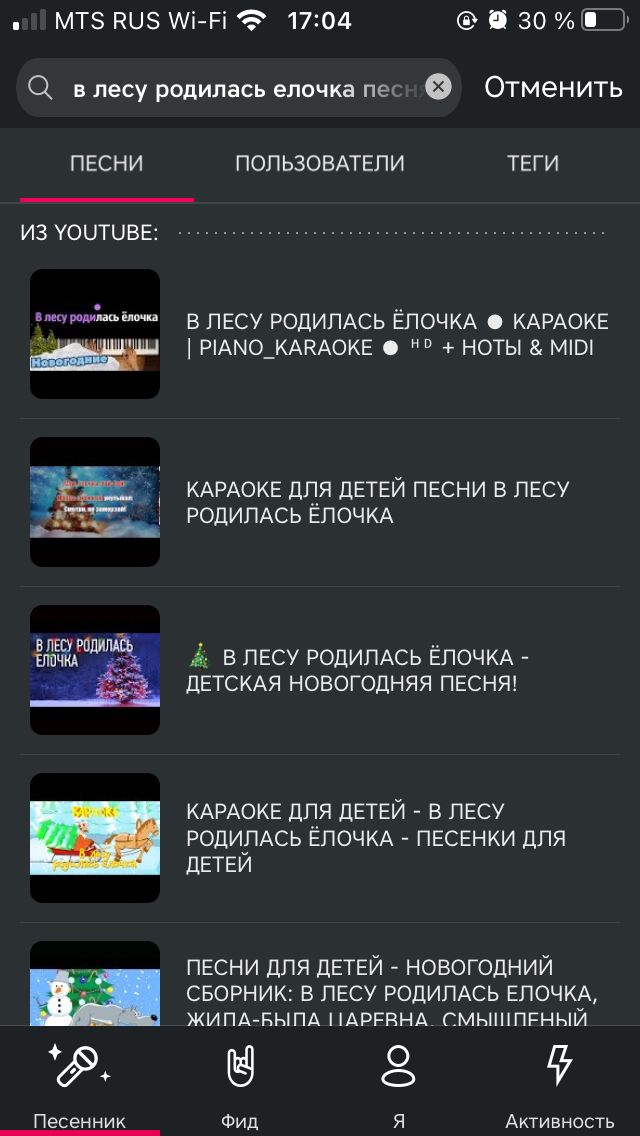
Task: Clear the search field text
Action: pyautogui.click(x=438, y=88)
